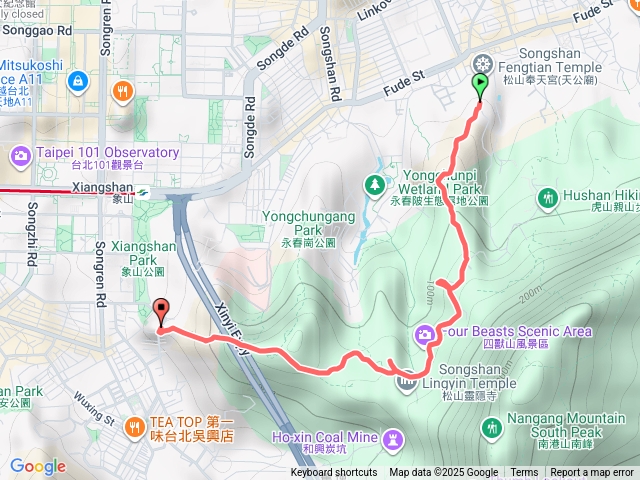The image size is (640, 480).
Task: Open the map Terms link
Action: (x=524, y=473)
